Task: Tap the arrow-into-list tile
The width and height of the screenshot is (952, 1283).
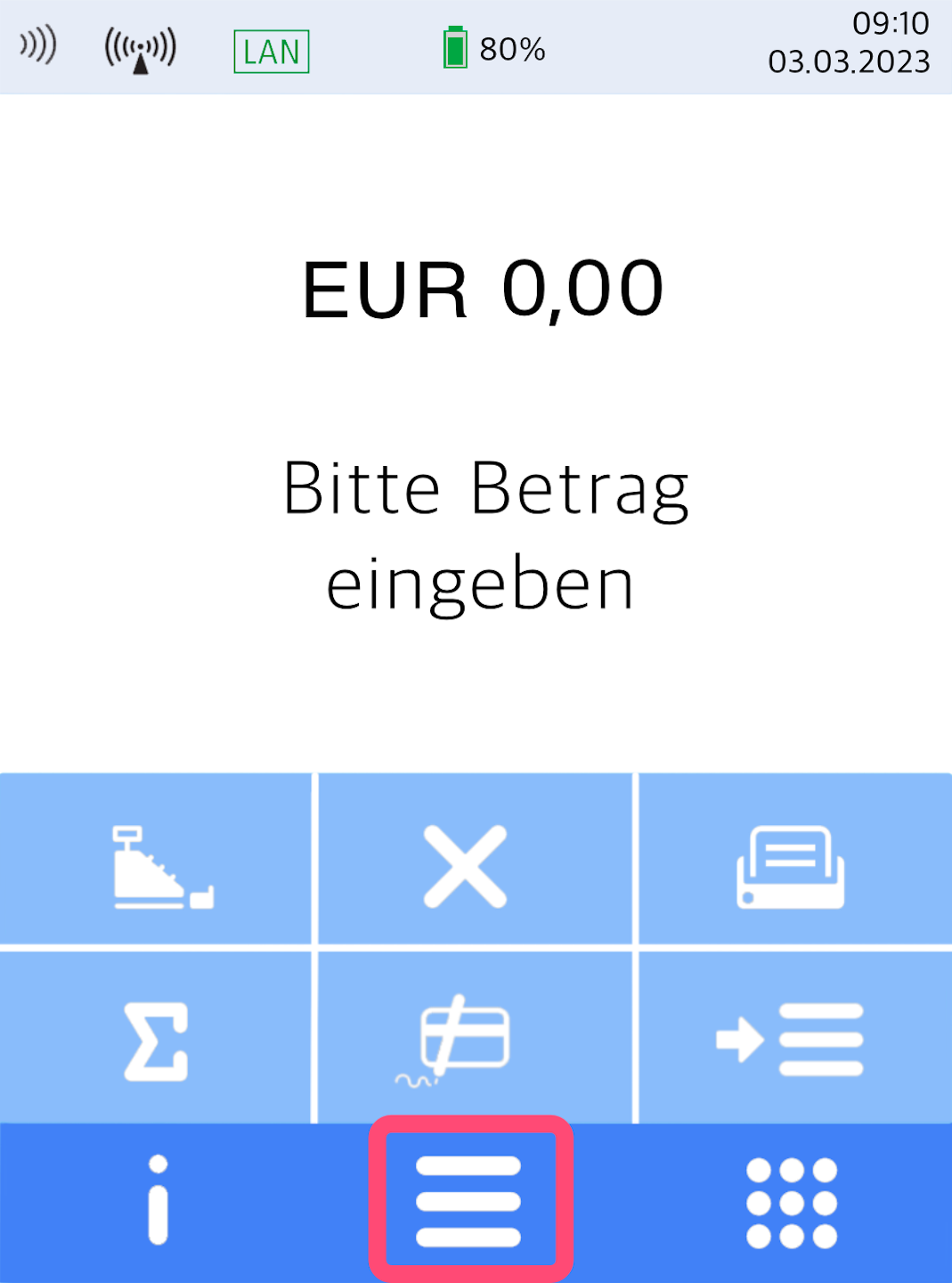Action: [794, 1038]
